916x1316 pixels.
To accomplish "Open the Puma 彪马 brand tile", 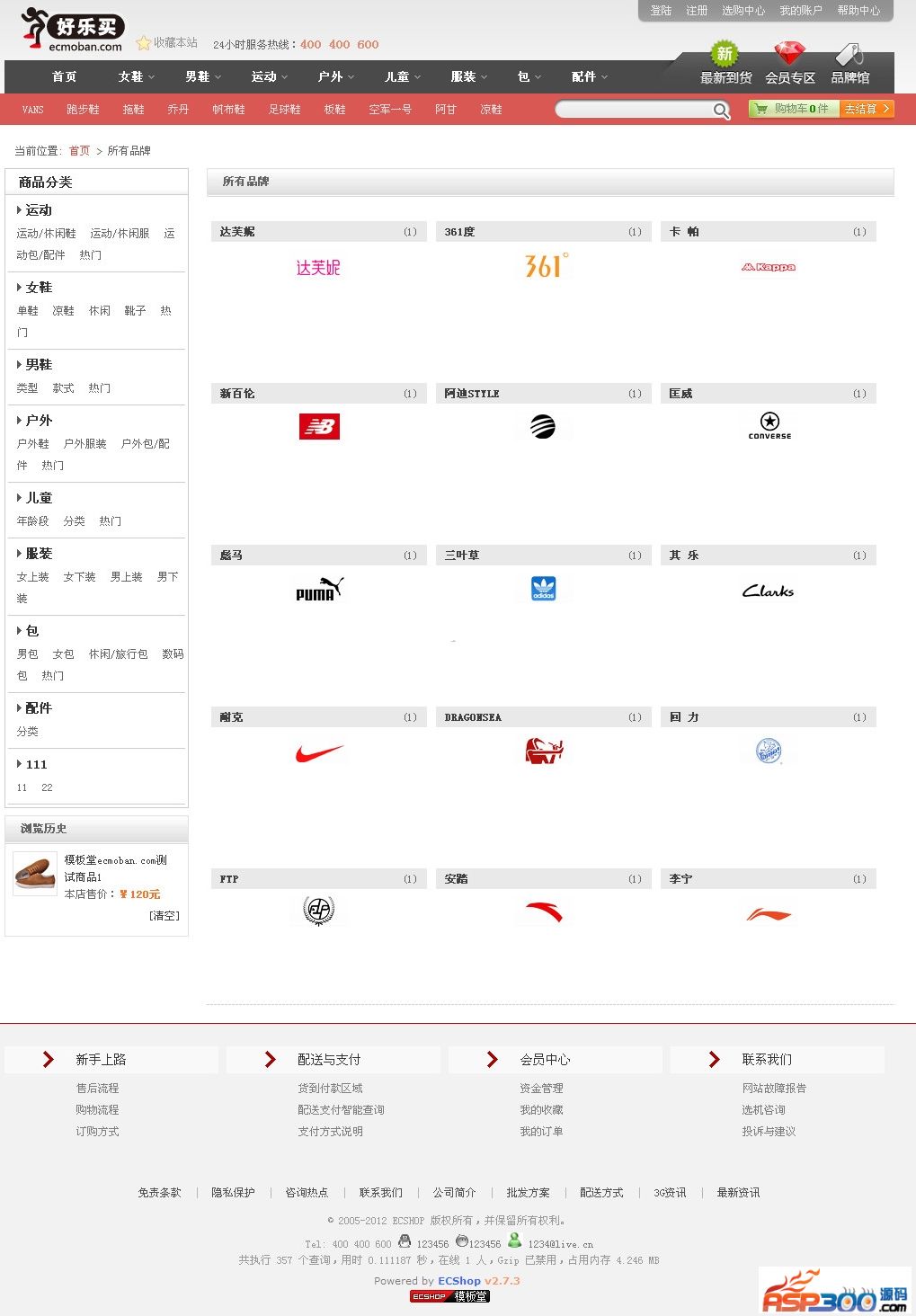I will [319, 590].
